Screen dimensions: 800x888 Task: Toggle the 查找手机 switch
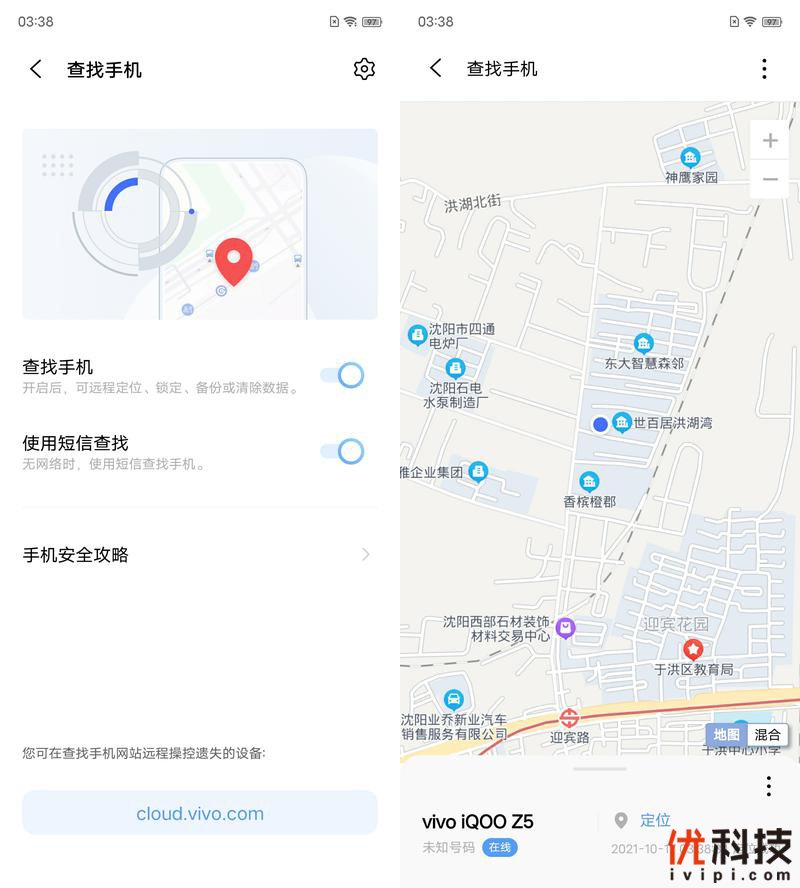pos(342,375)
